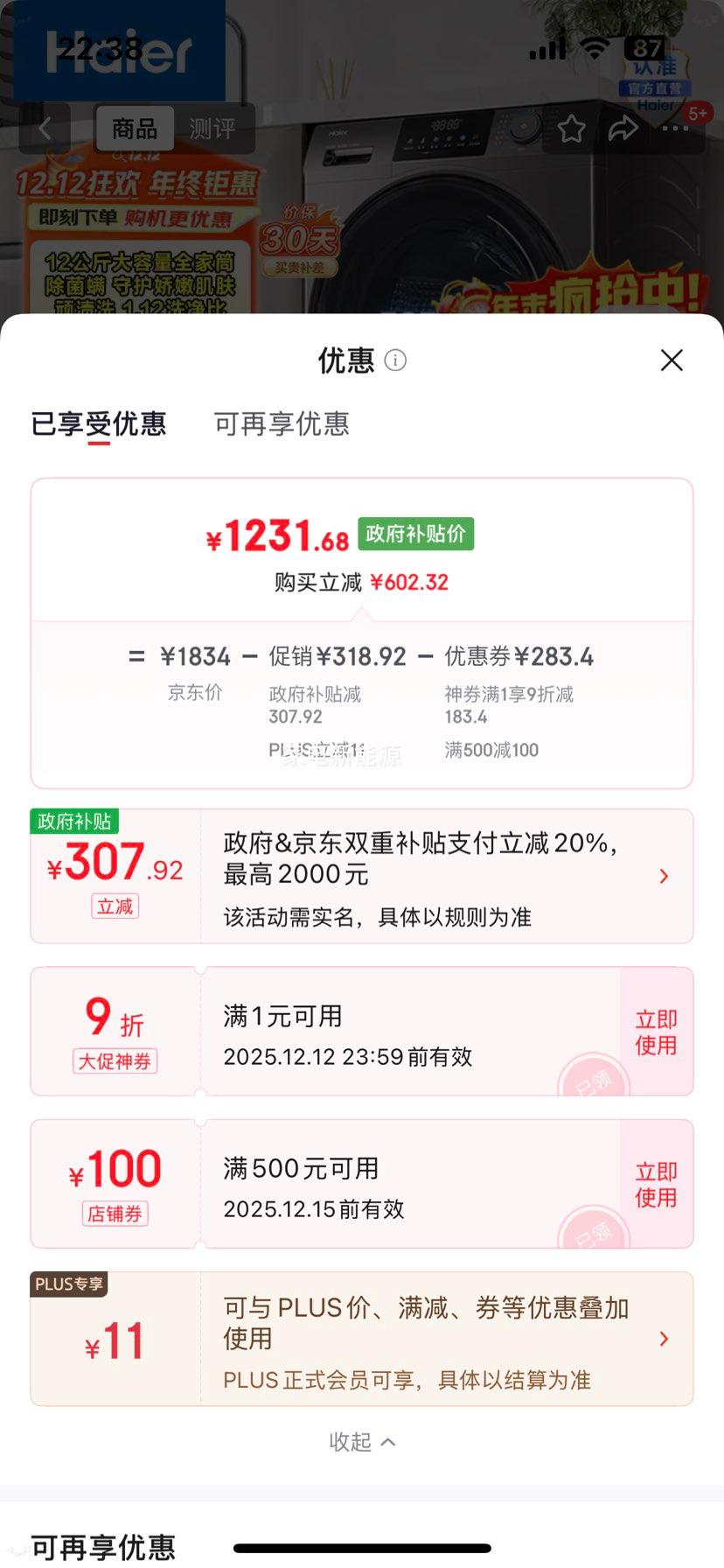
Task: Tap the back arrow at top left
Action: coord(45,128)
